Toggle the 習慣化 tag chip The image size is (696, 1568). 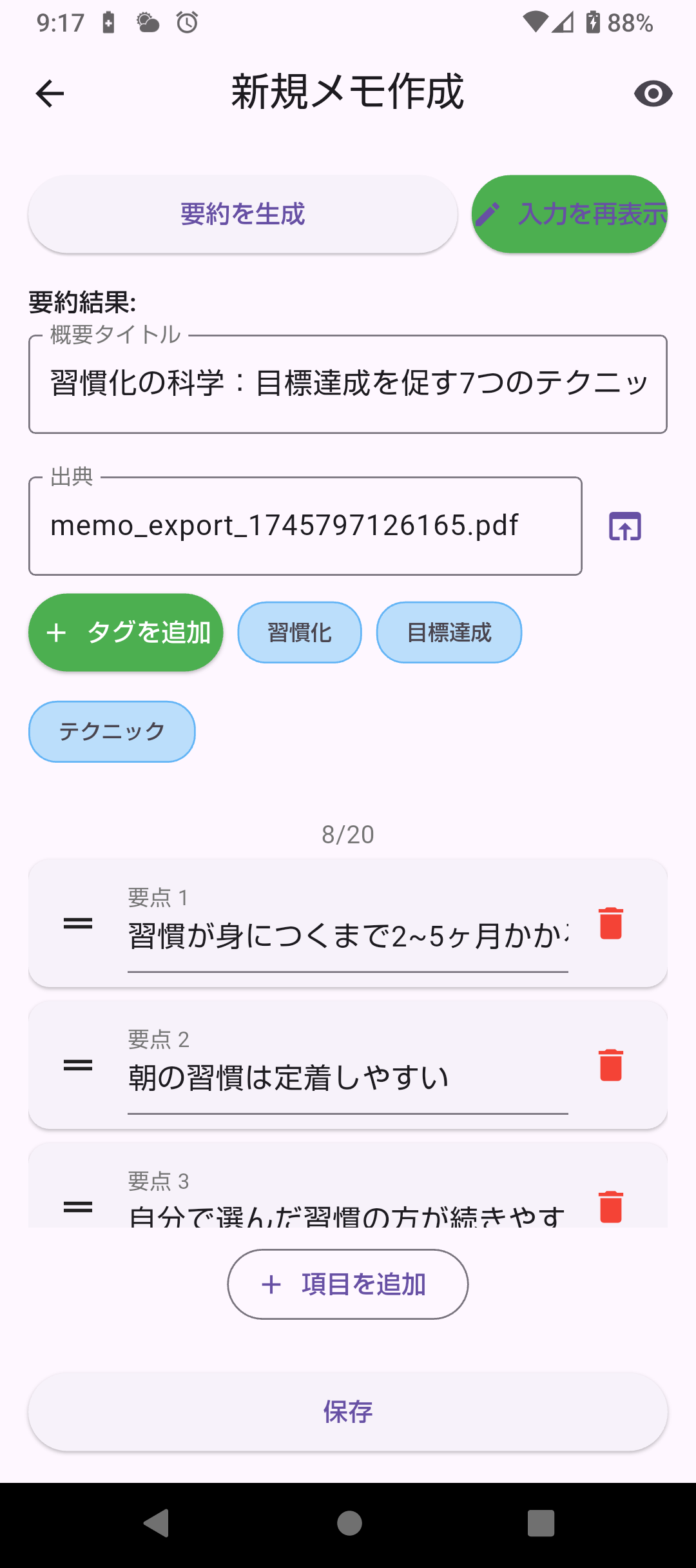tap(299, 632)
